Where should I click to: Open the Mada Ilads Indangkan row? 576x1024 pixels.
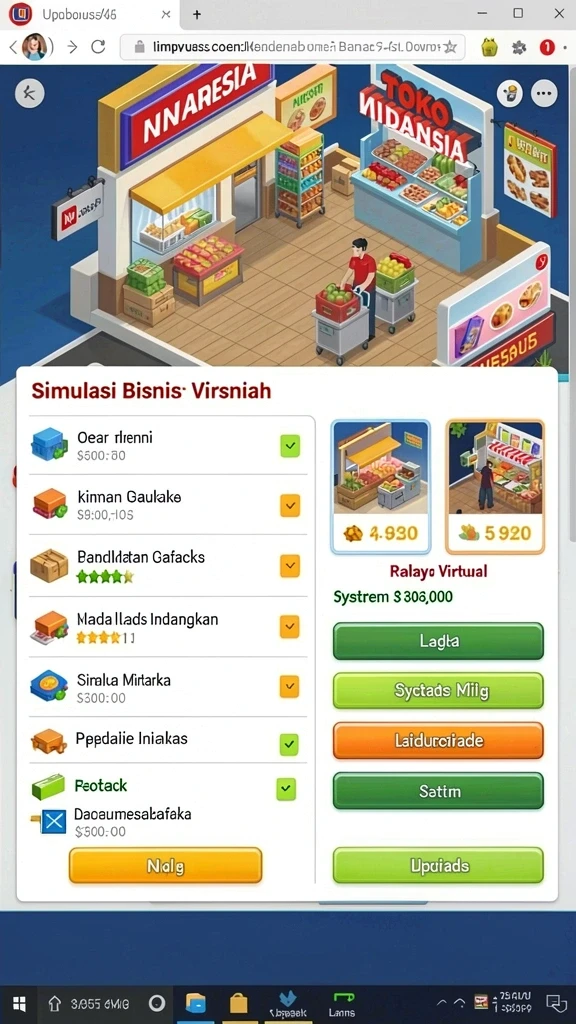tap(166, 626)
